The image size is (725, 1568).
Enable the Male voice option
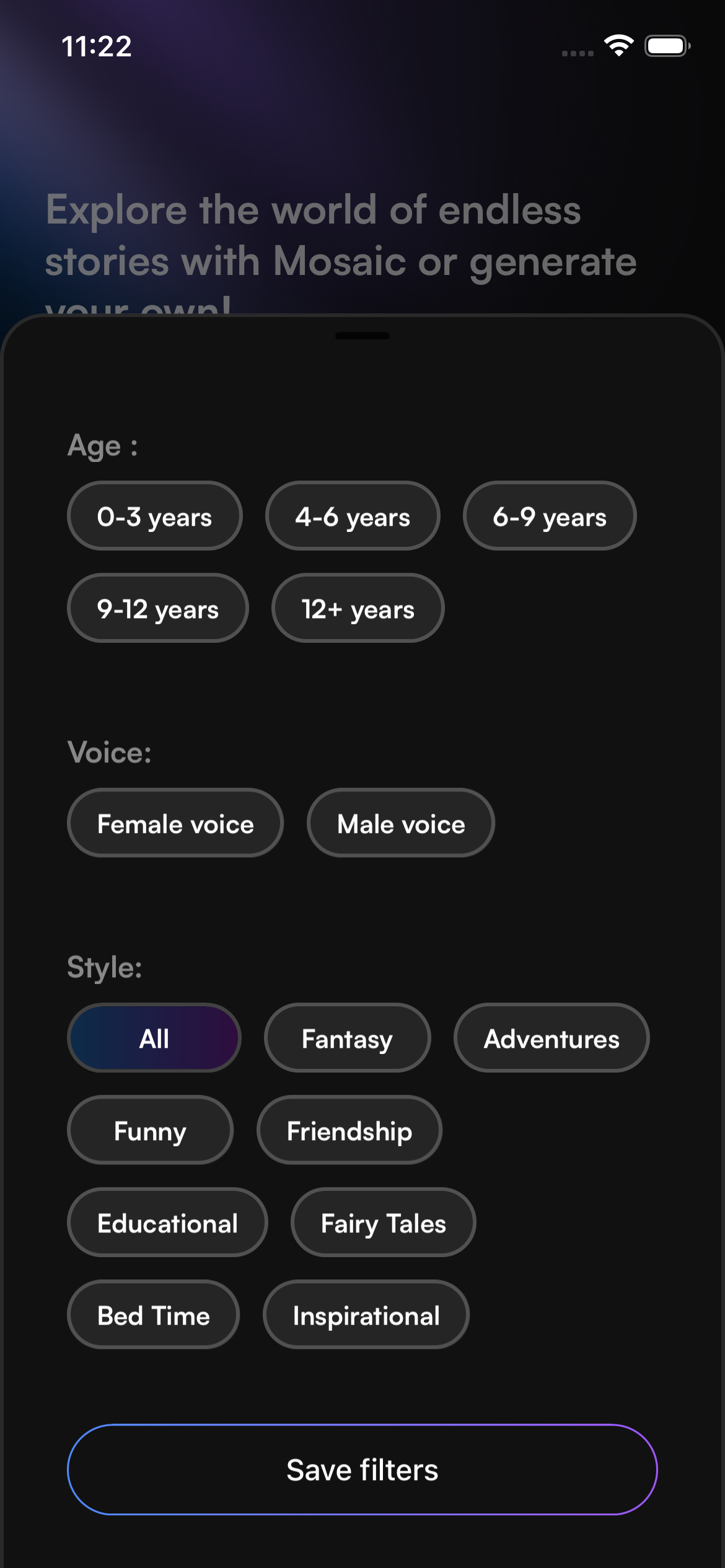tap(400, 824)
